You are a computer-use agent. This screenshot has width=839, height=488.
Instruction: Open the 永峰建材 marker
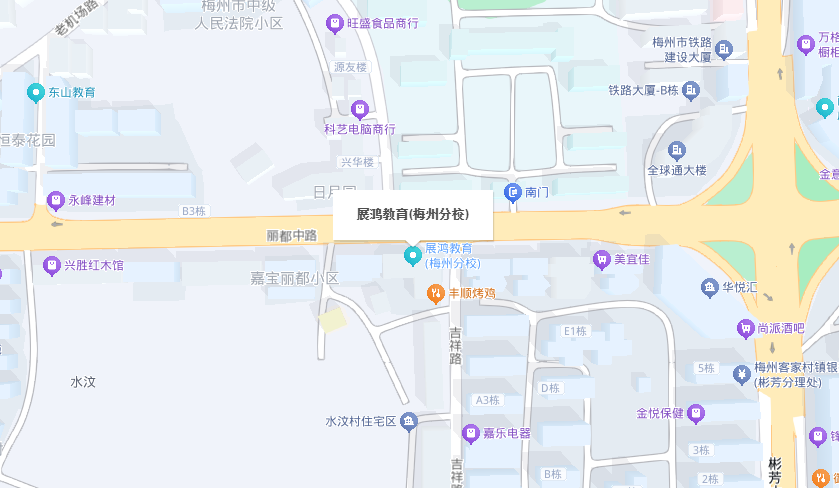pyautogui.click(x=56, y=201)
